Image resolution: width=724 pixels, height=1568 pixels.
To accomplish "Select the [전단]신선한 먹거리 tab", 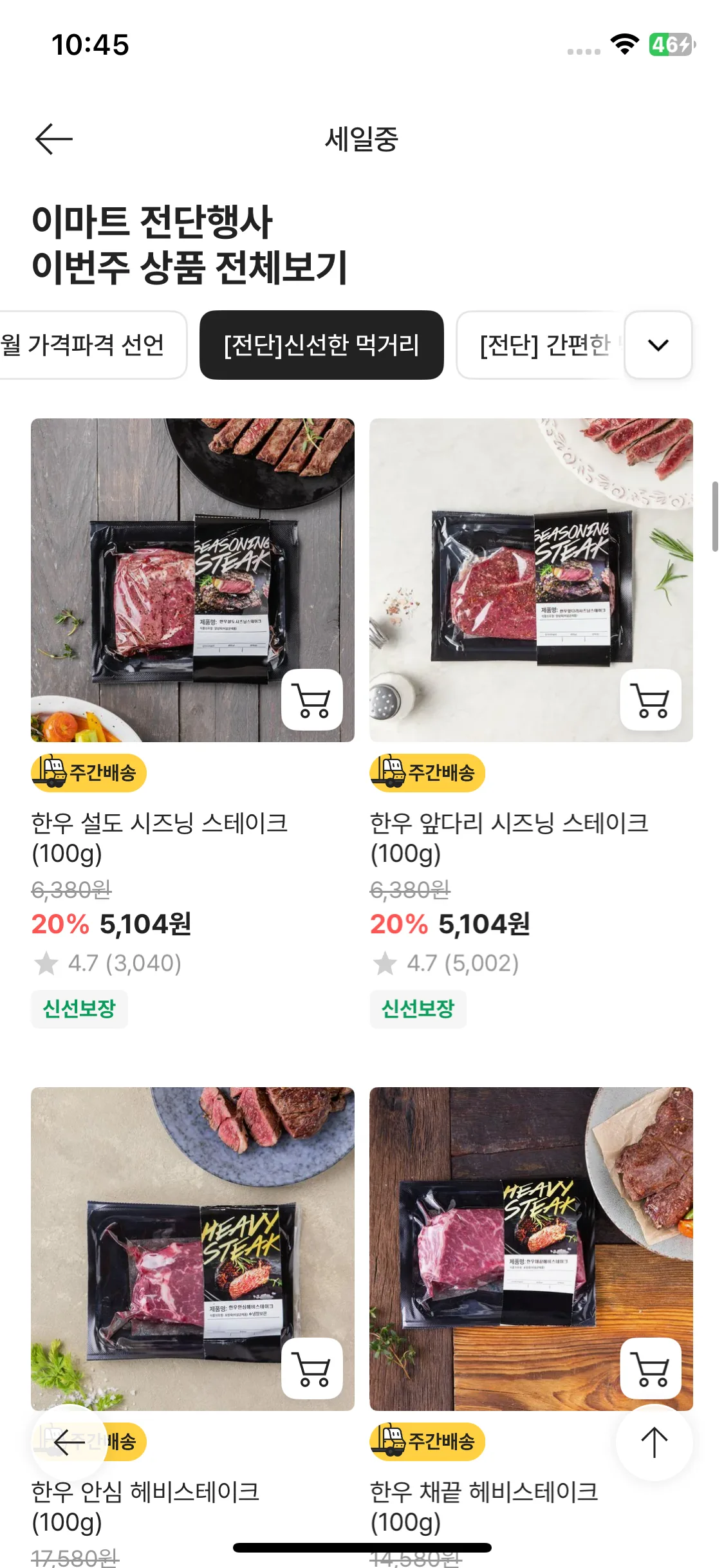I will click(321, 345).
